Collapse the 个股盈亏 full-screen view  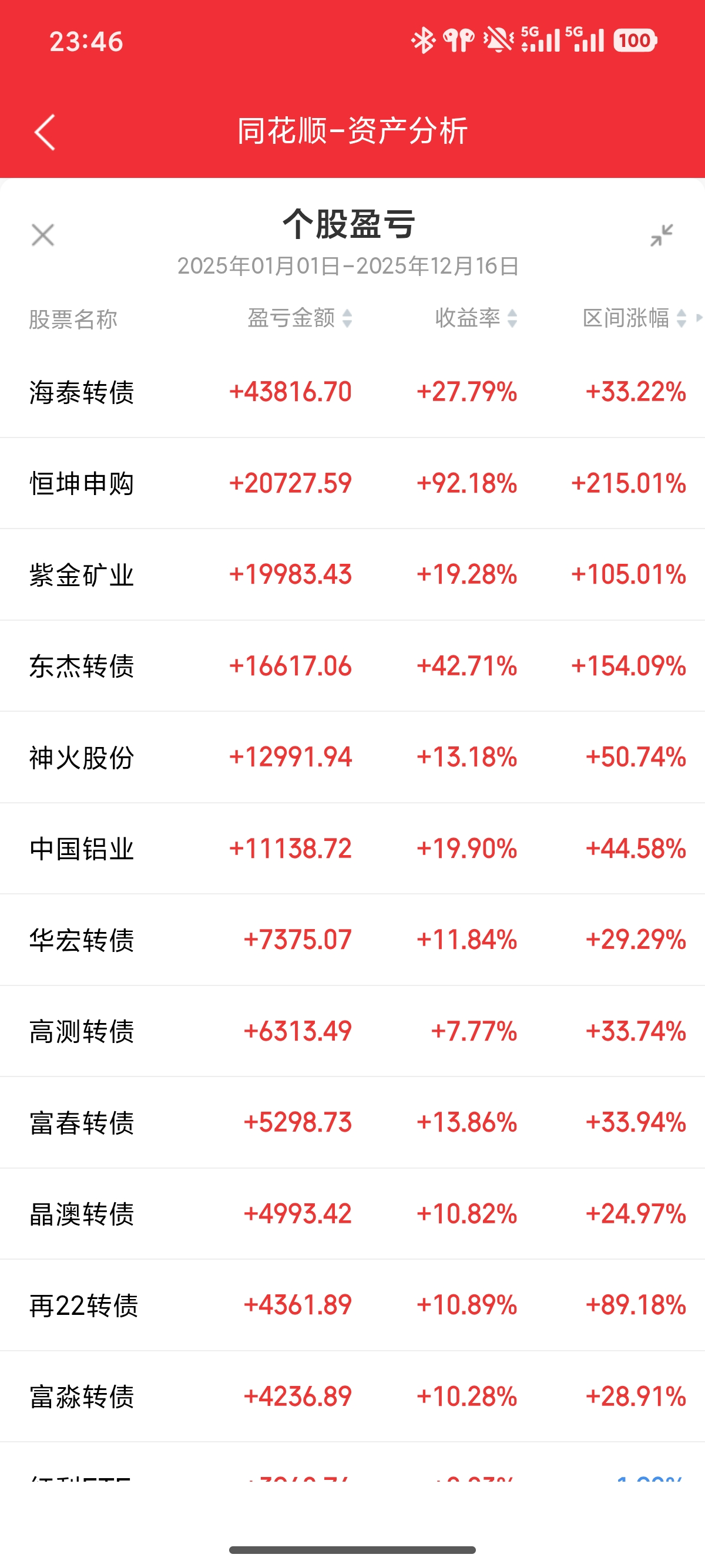click(x=662, y=235)
